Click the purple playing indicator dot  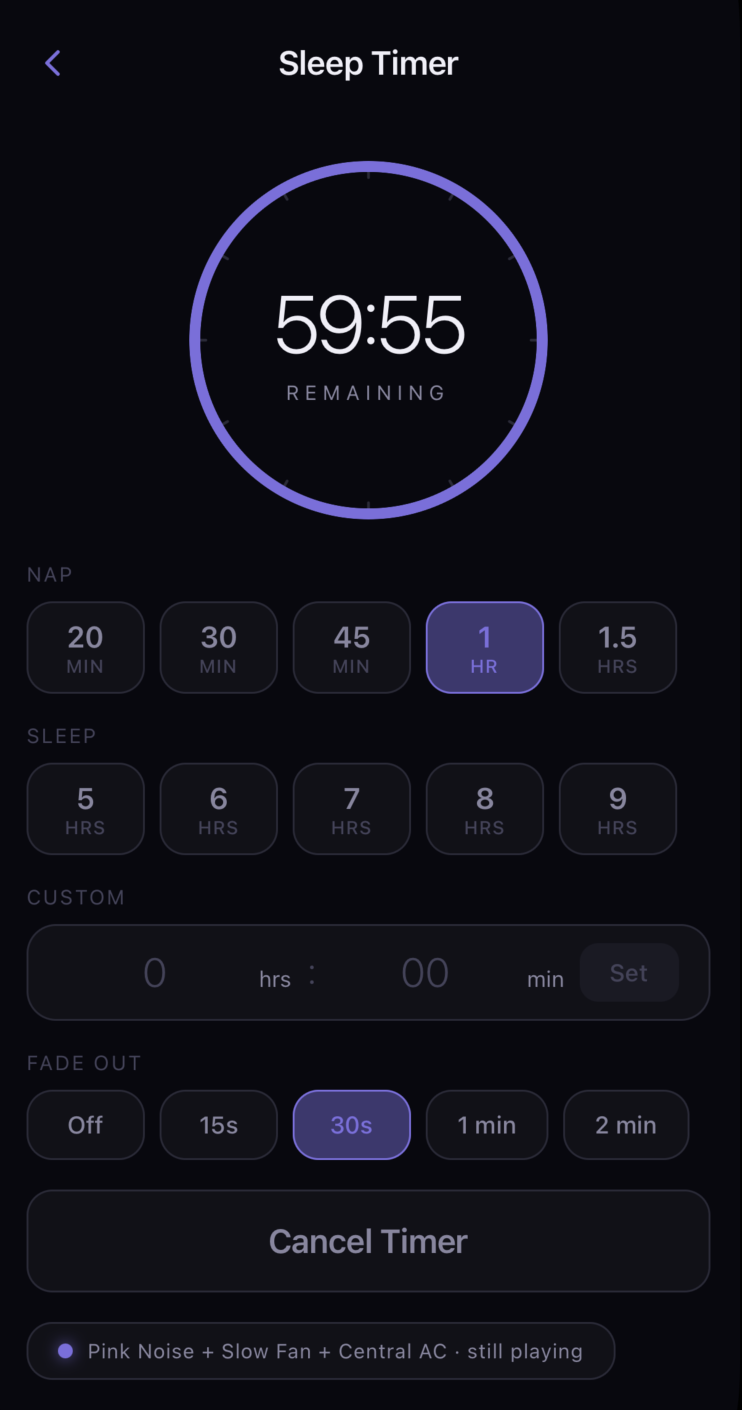point(65,1351)
